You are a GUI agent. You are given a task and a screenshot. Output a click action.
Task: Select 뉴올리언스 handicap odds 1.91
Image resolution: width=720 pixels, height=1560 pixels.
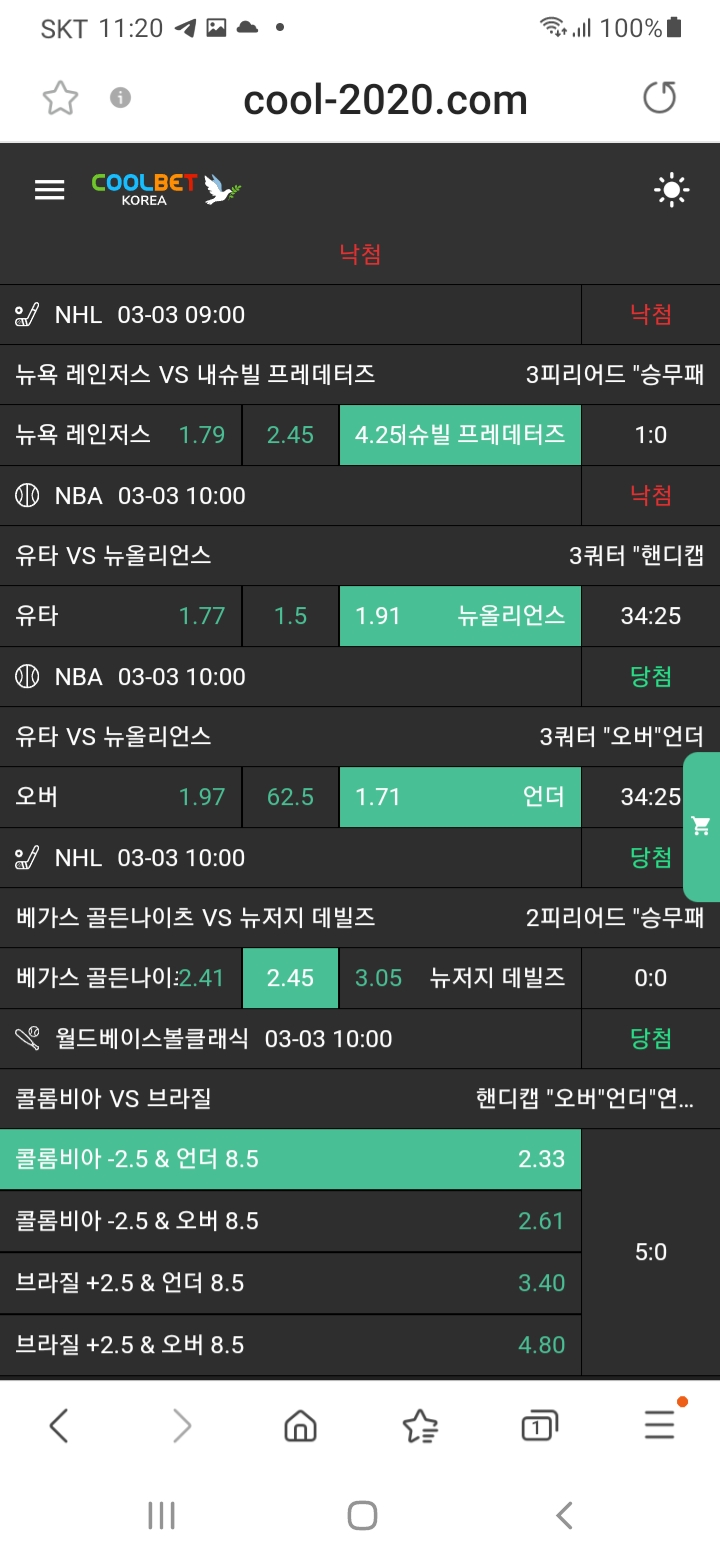(x=460, y=616)
